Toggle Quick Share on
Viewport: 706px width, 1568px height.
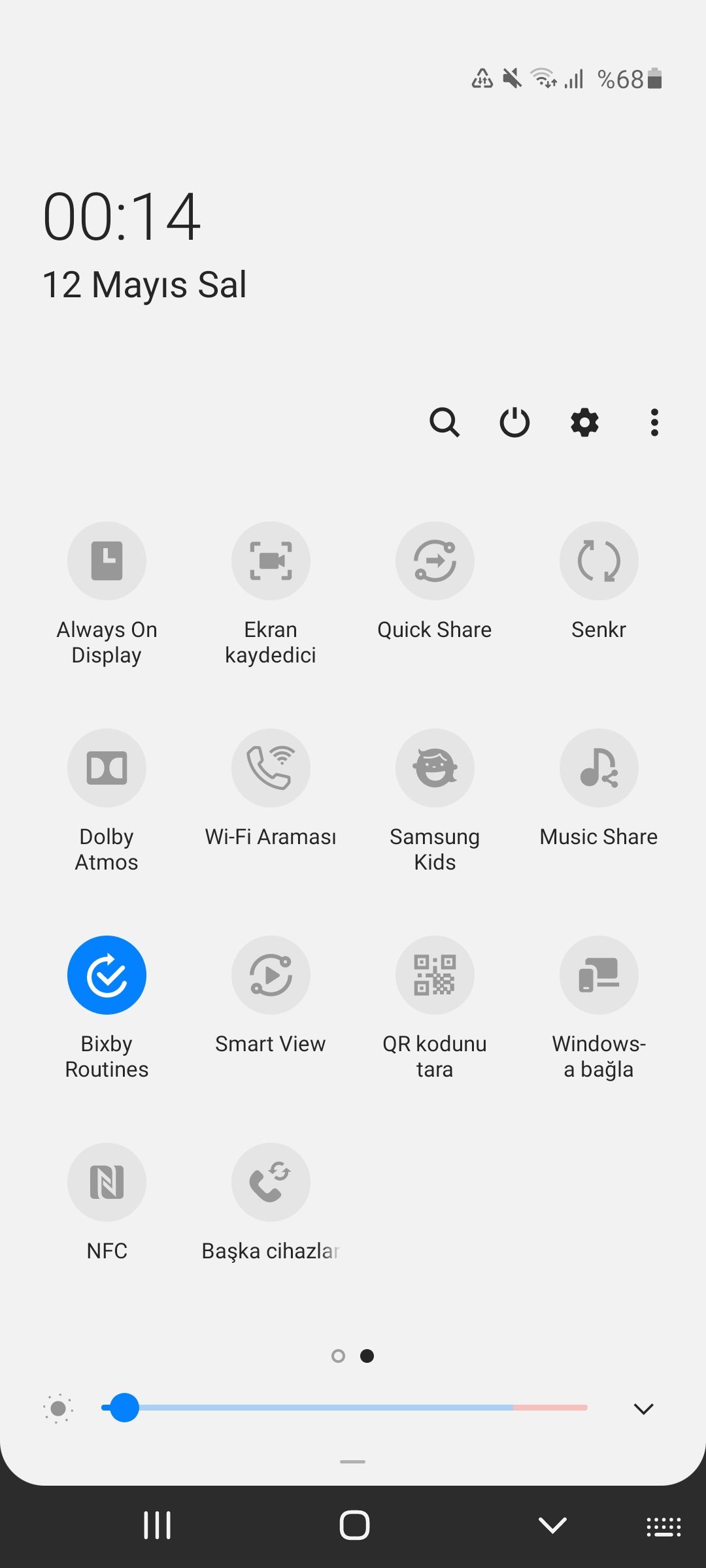[435, 561]
